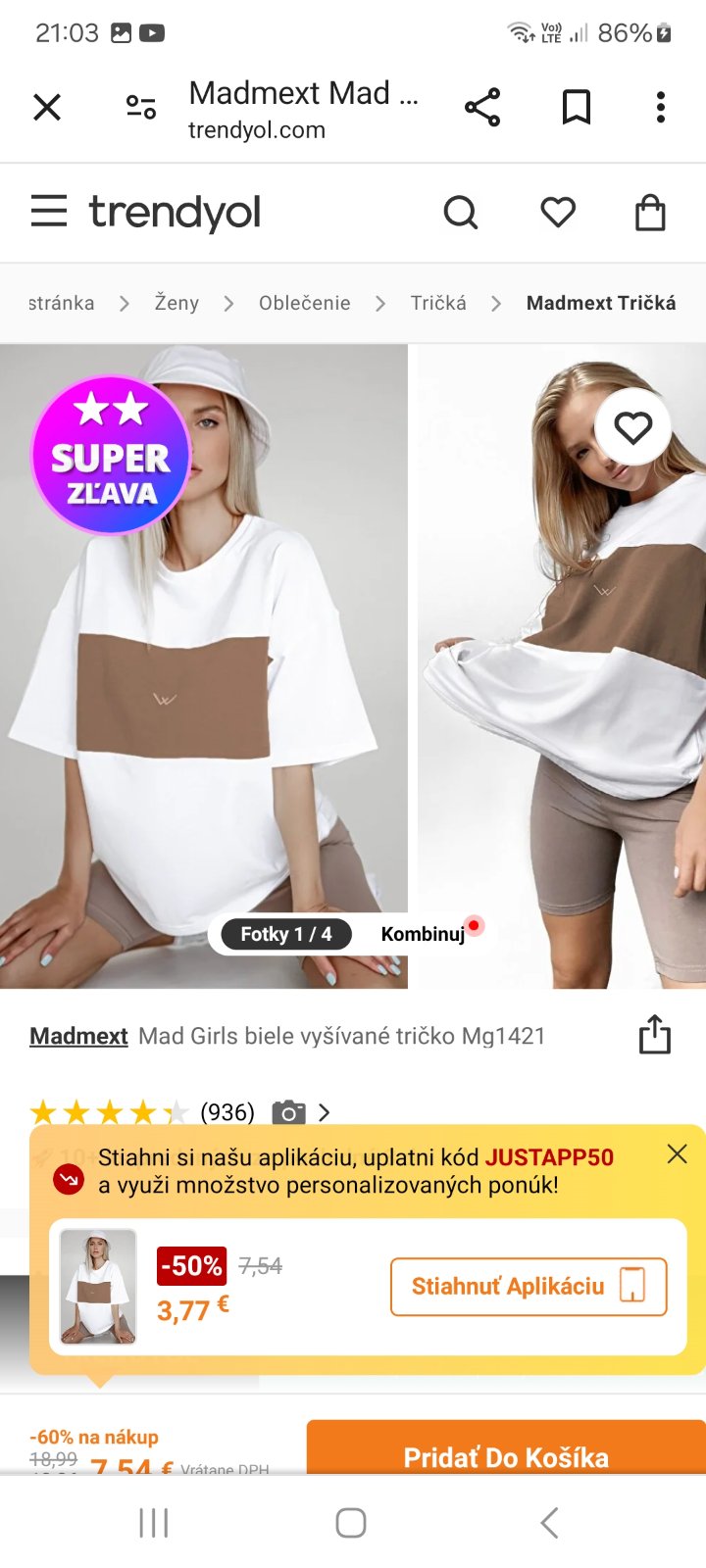Open the site settings icon
The width and height of the screenshot is (706, 1568).
pos(141,107)
